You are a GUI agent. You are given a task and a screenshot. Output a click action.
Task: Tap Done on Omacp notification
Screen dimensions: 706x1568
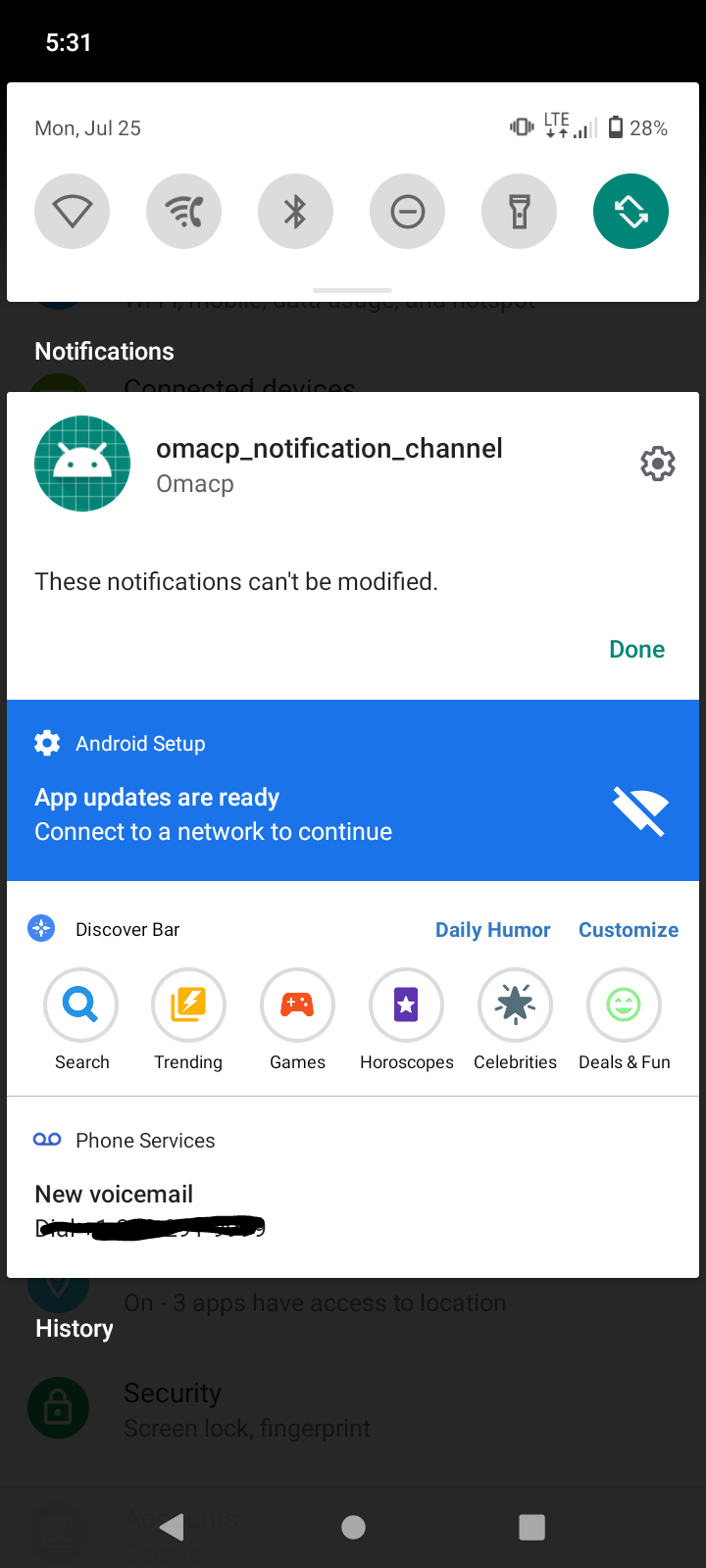pos(636,649)
